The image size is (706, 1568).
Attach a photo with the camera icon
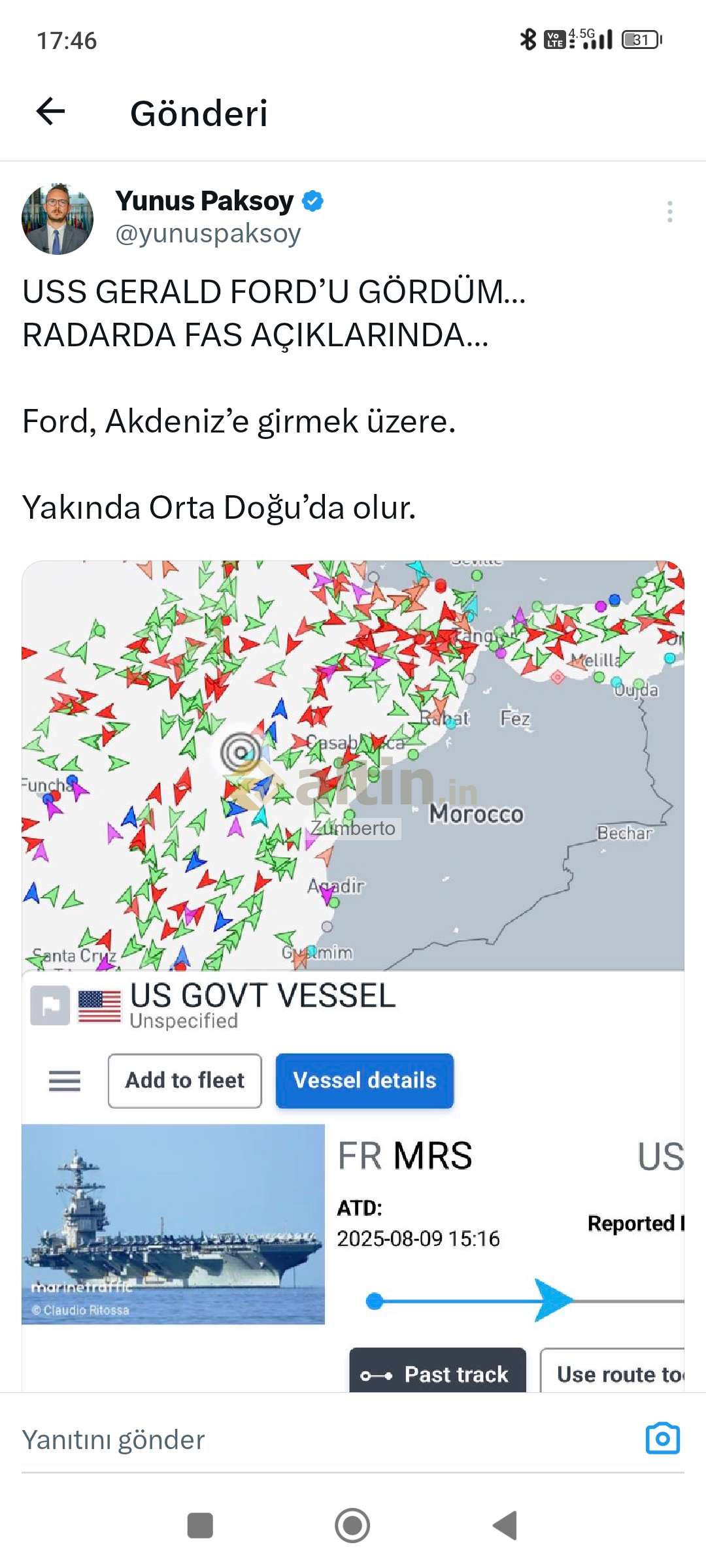point(662,1438)
